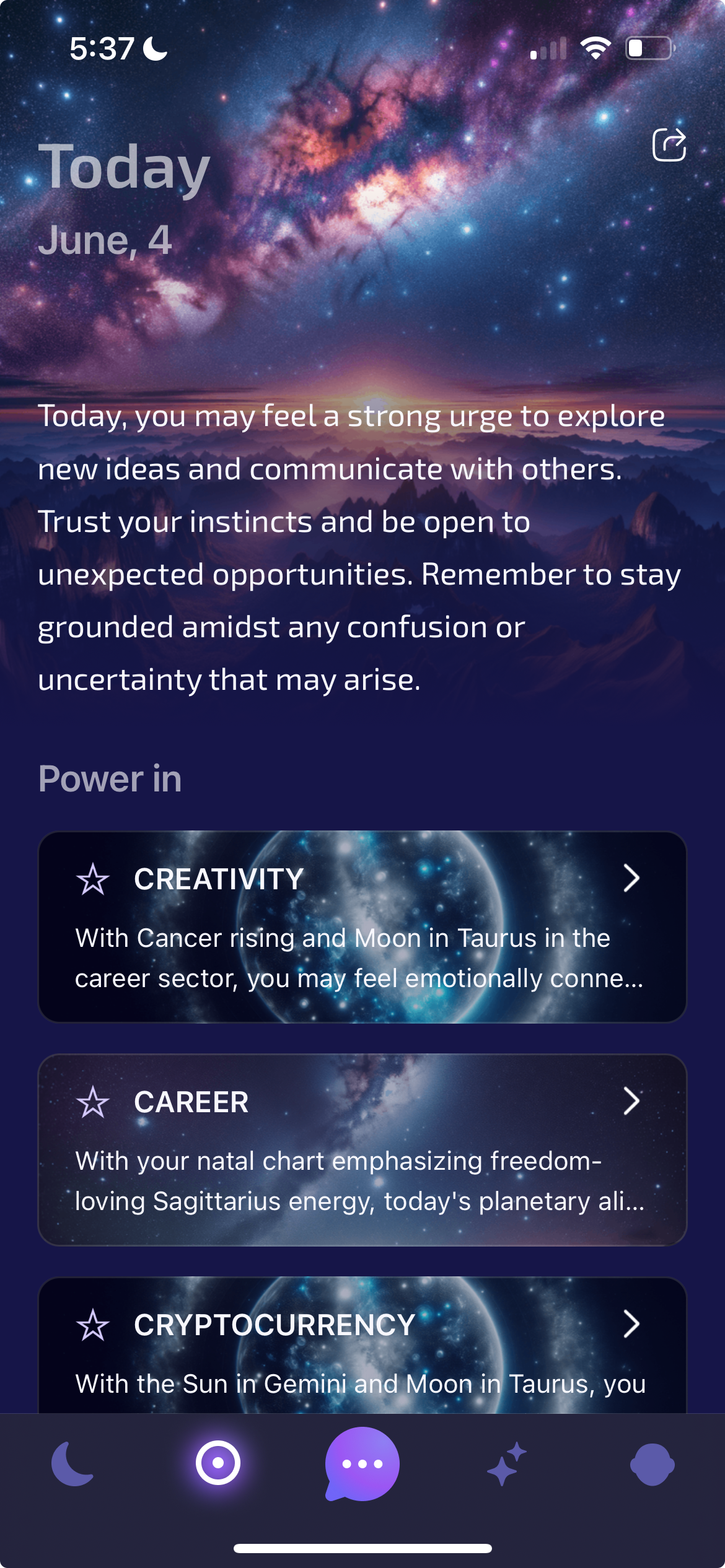Open the Career power card
The height and width of the screenshot is (1568, 725).
(362, 1149)
